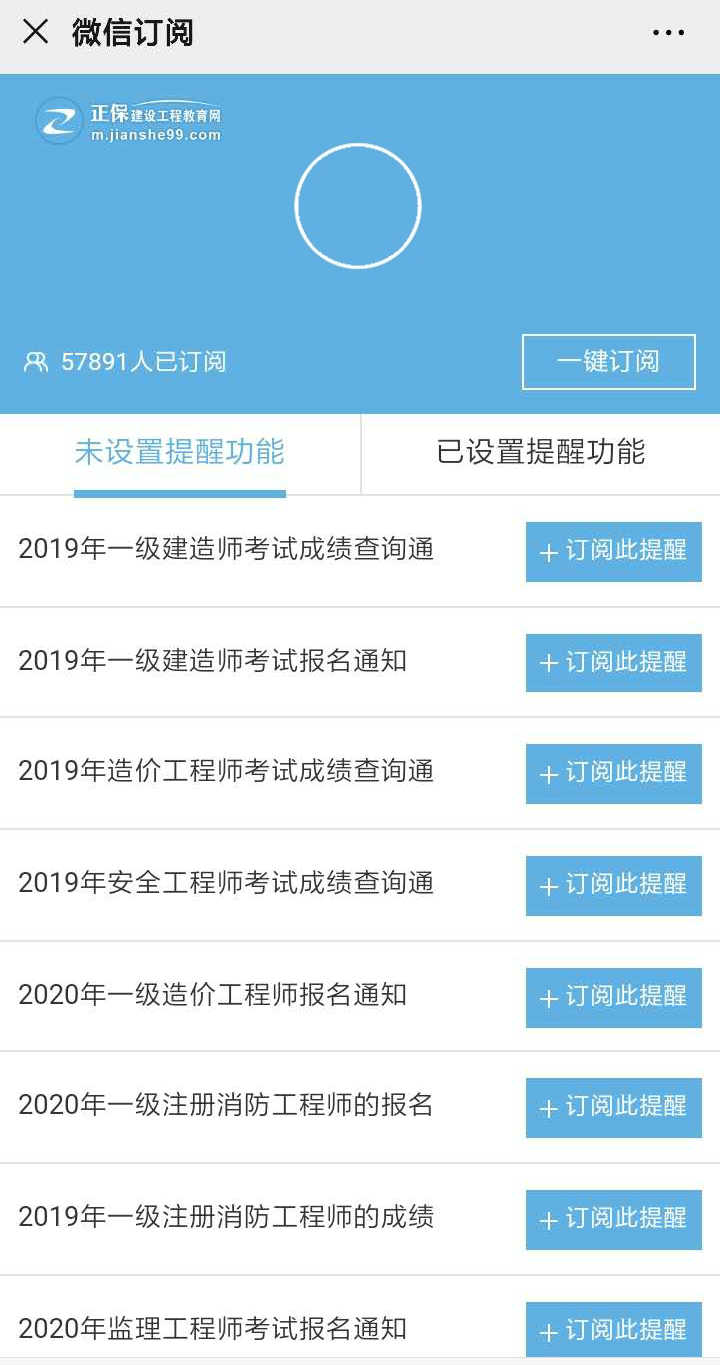Enable reminder for 2020年一级注册消防工程师的报名
Image resolution: width=720 pixels, height=1365 pixels.
pos(613,1108)
